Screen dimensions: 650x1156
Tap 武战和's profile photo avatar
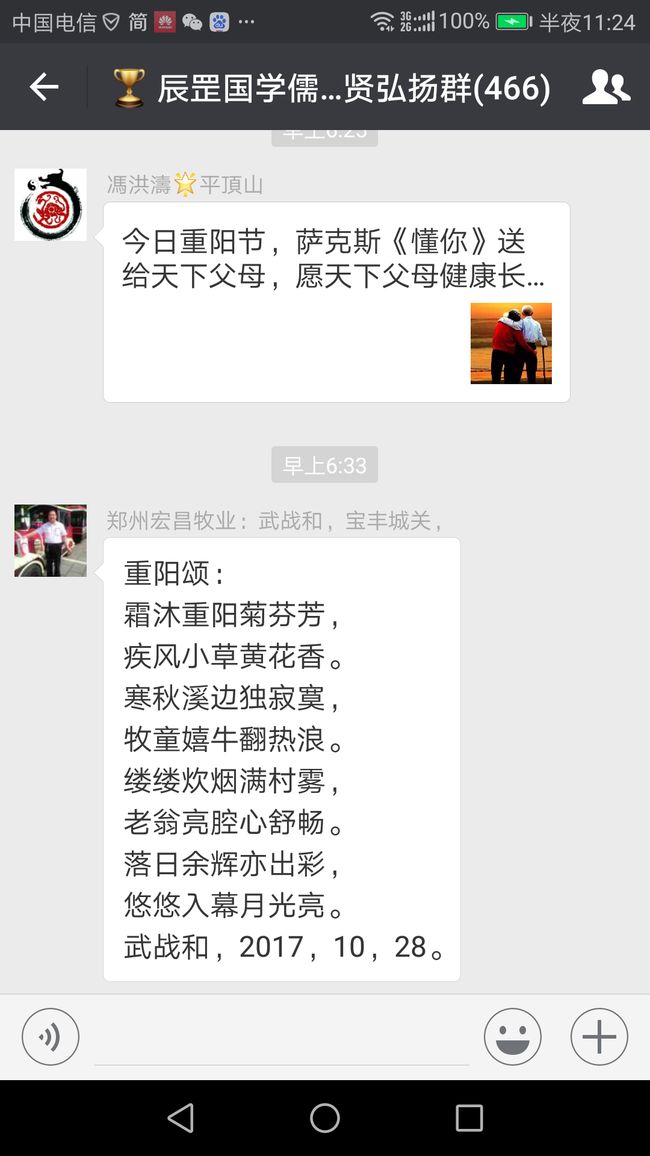(x=50, y=540)
